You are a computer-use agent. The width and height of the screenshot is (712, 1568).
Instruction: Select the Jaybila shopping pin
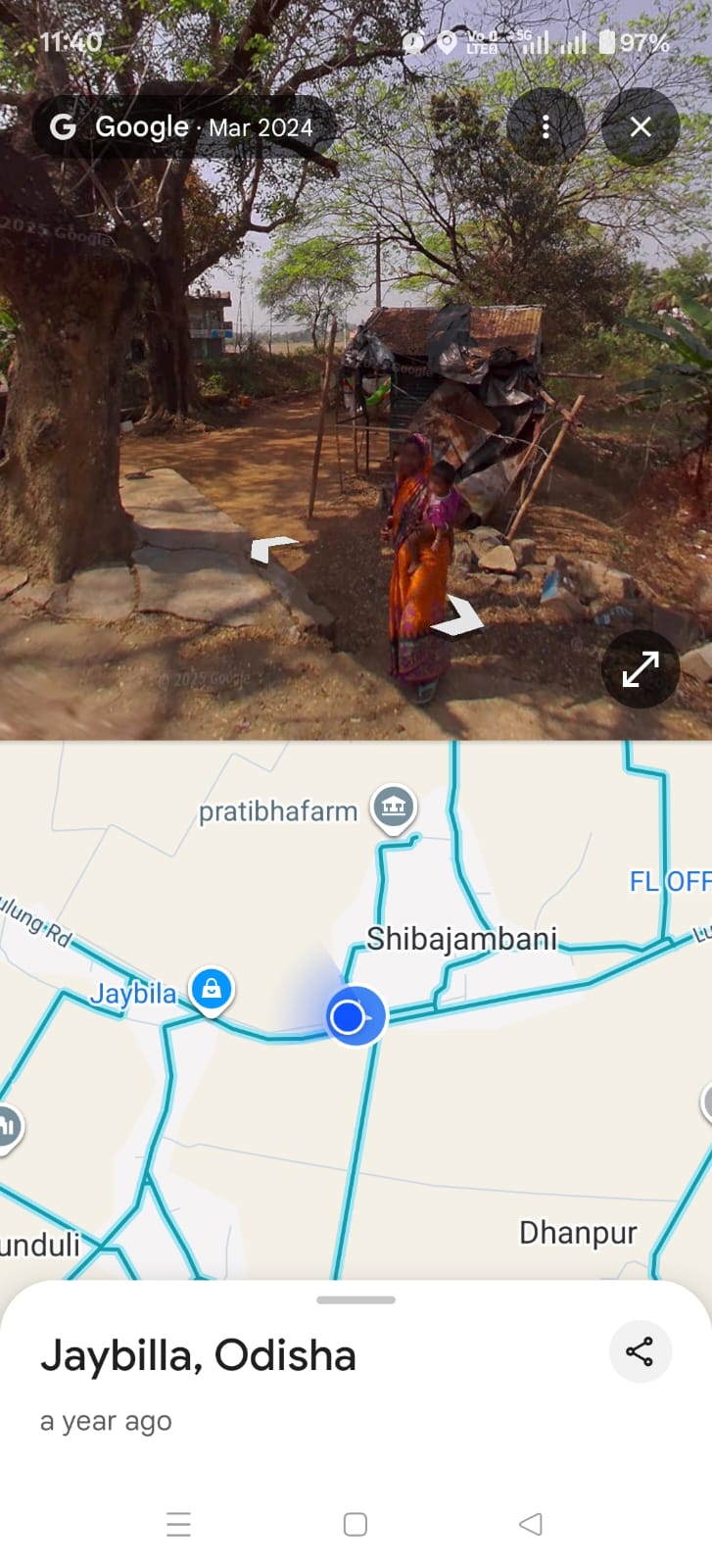tap(211, 989)
